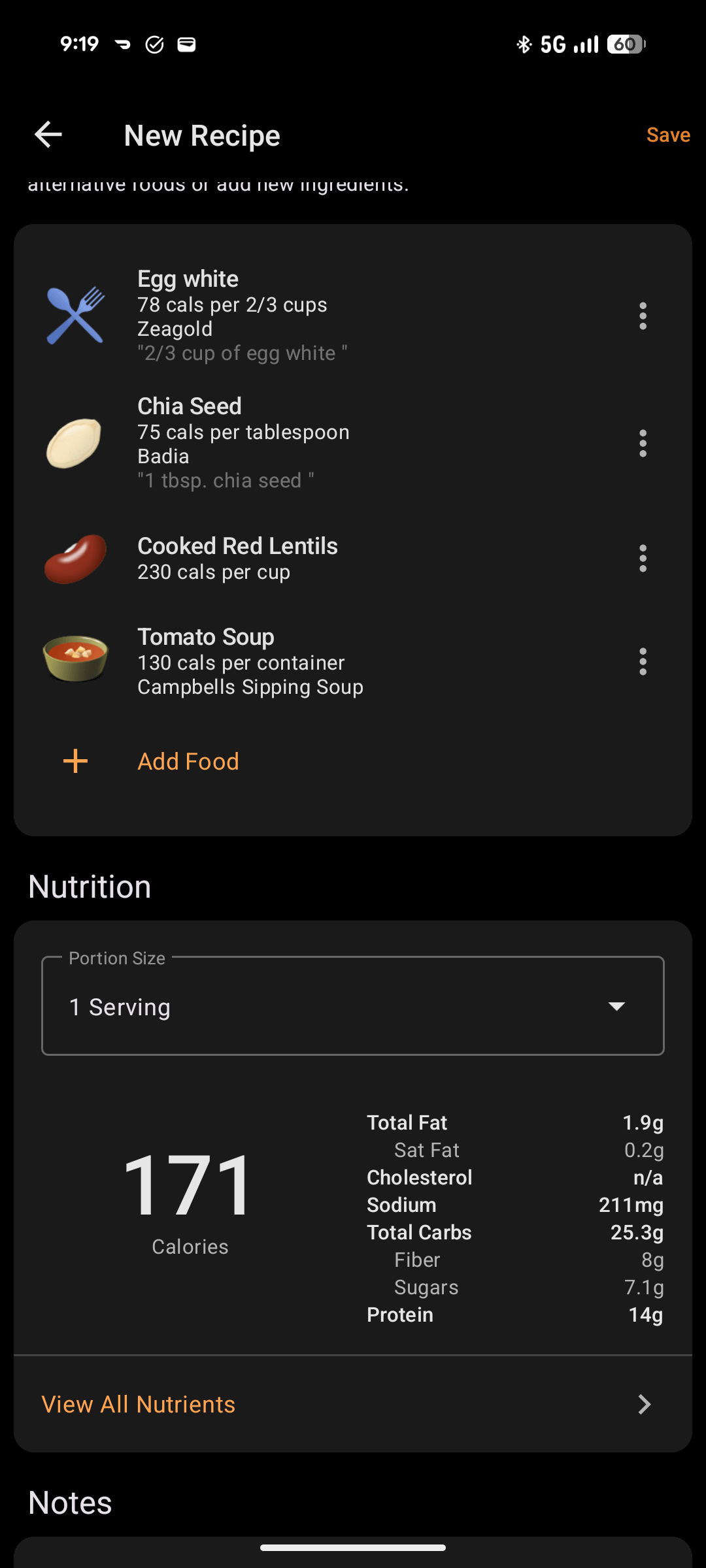This screenshot has height=1568, width=706.
Task: Go back from New Recipe
Action: click(48, 135)
